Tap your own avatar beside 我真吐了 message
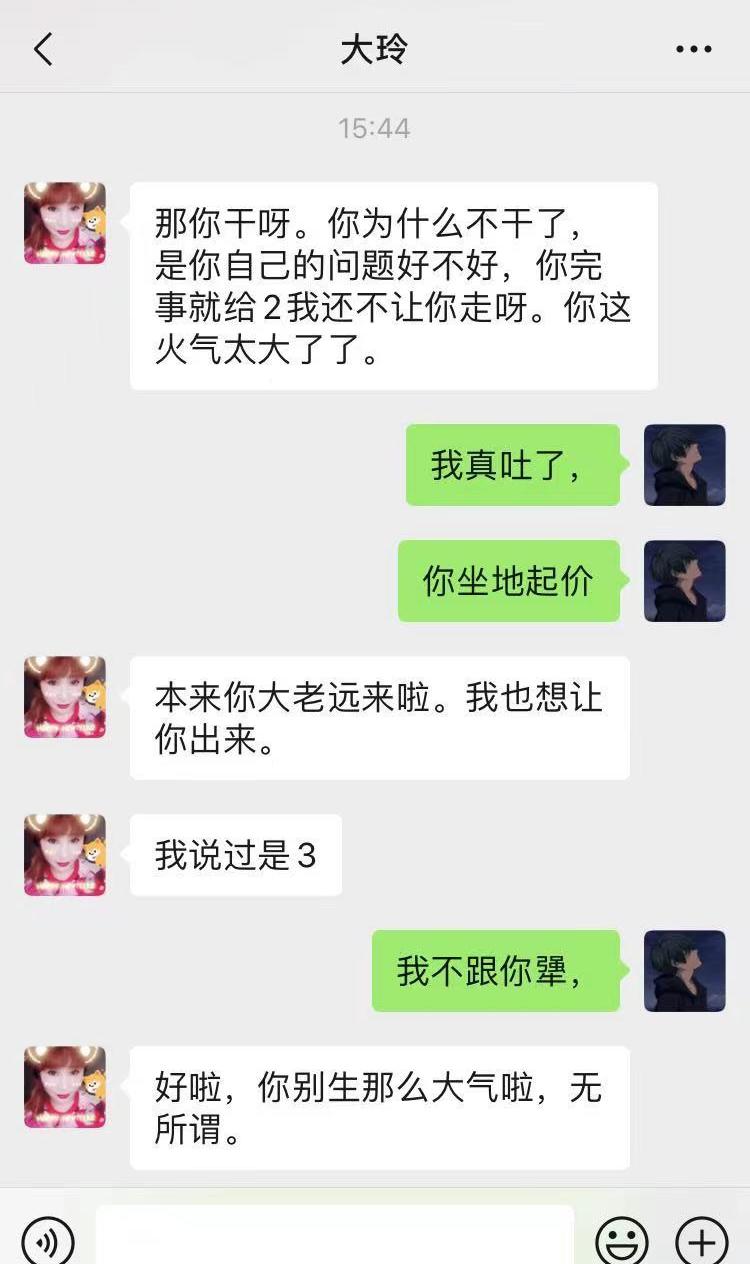This screenshot has width=750, height=1264. click(685, 466)
